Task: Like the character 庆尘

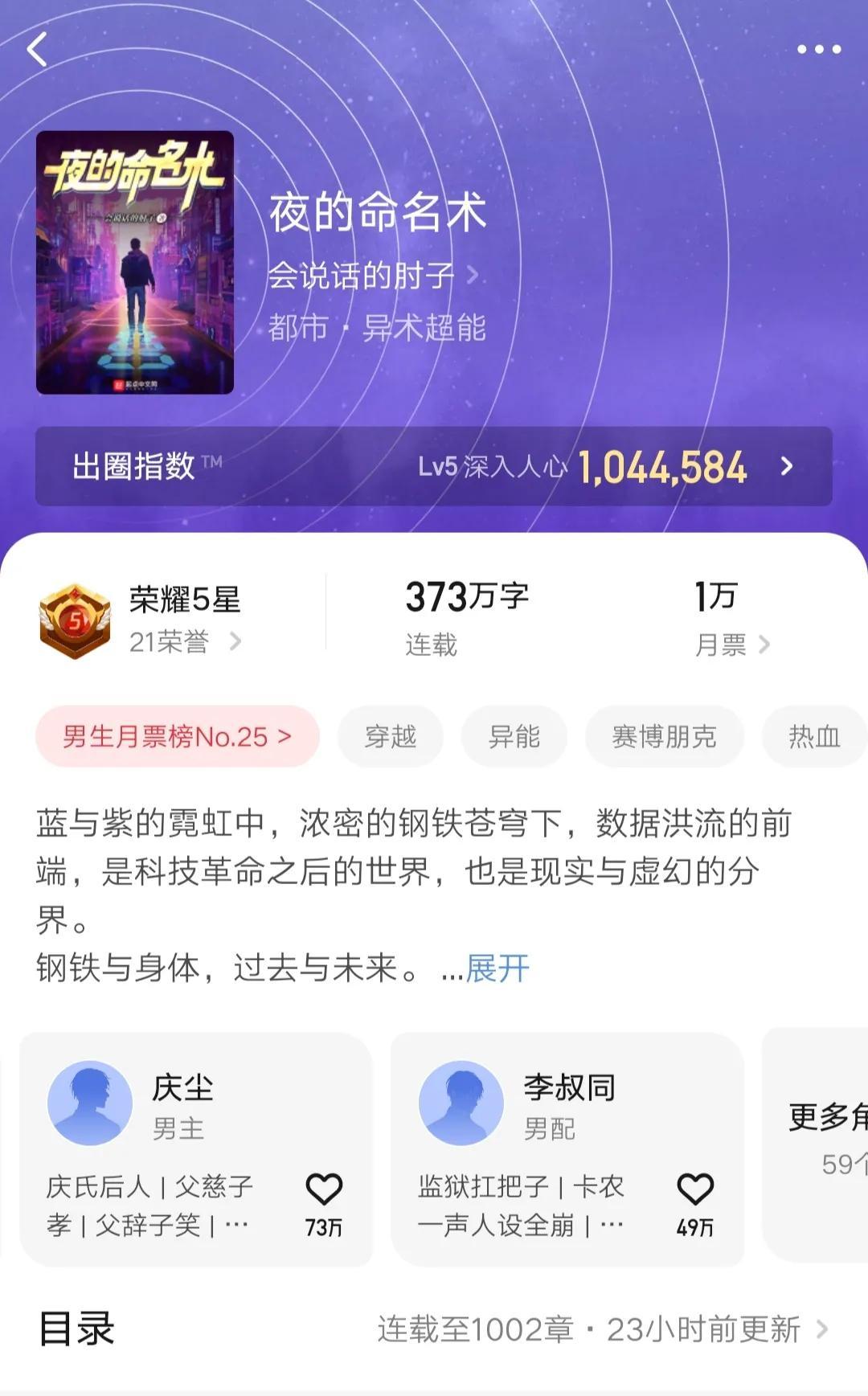Action: point(324,1191)
